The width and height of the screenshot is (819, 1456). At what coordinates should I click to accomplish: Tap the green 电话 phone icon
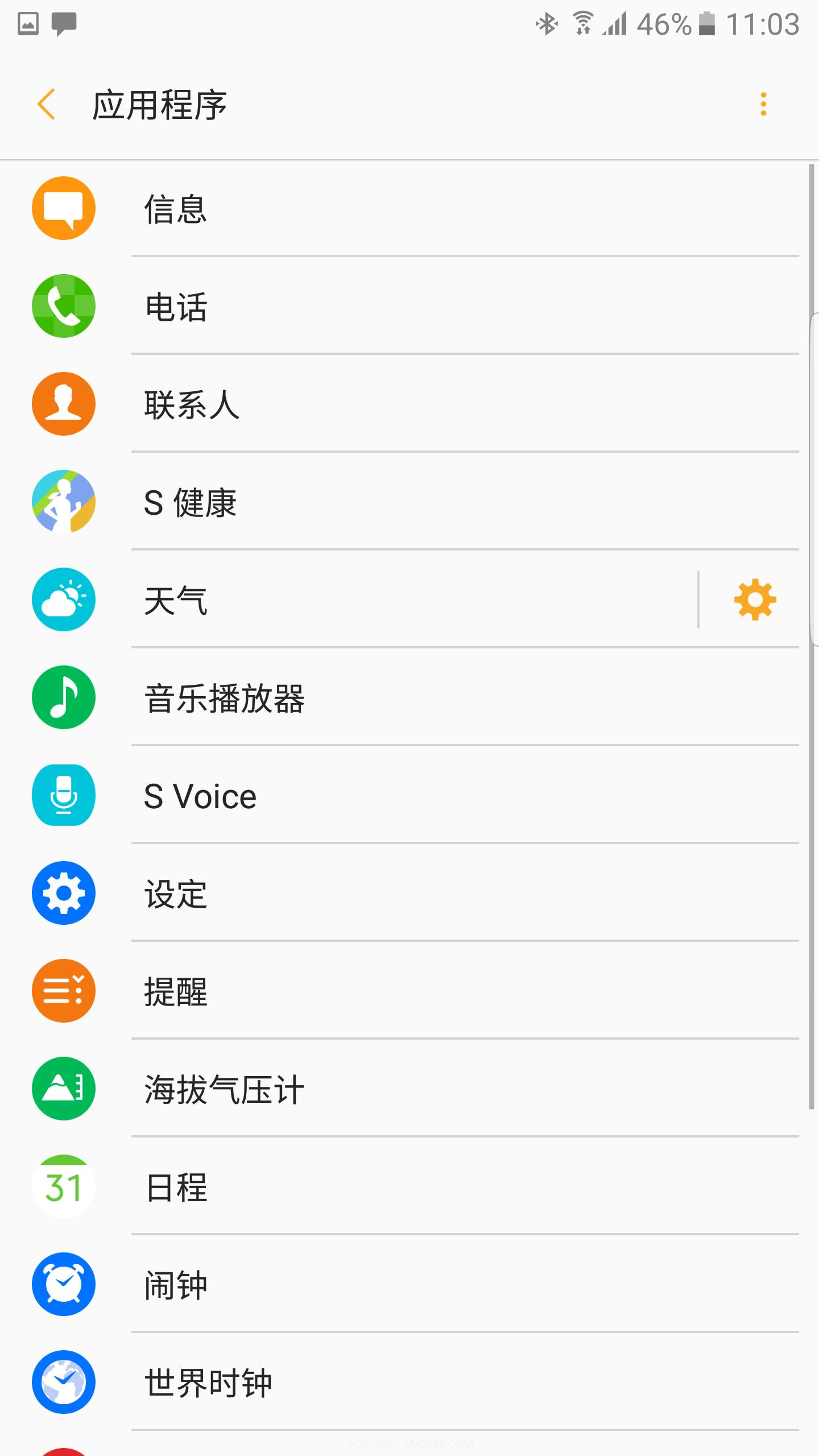click(63, 305)
